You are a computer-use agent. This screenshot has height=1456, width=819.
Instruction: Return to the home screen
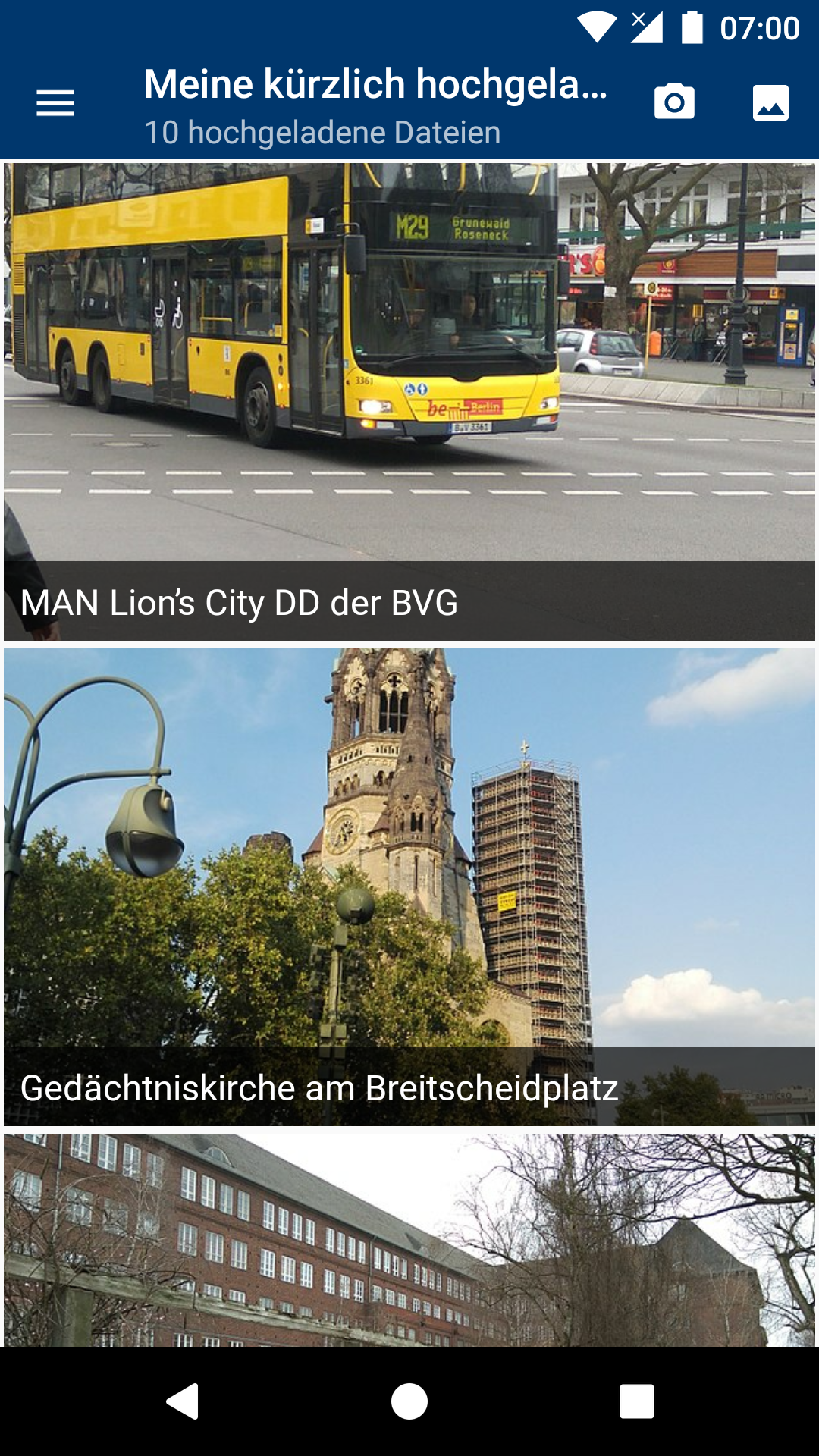tap(409, 1401)
